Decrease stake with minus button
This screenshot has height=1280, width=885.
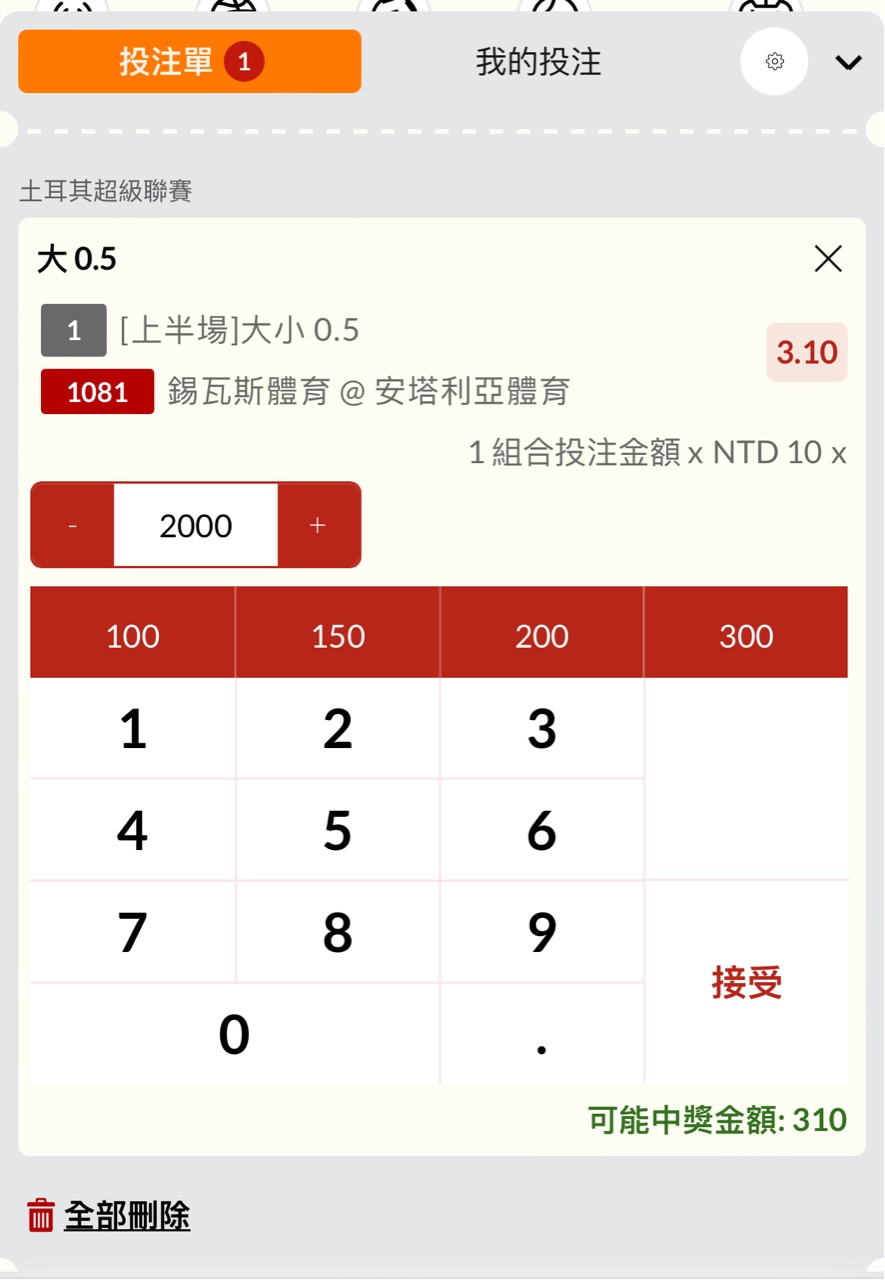[x=72, y=526]
